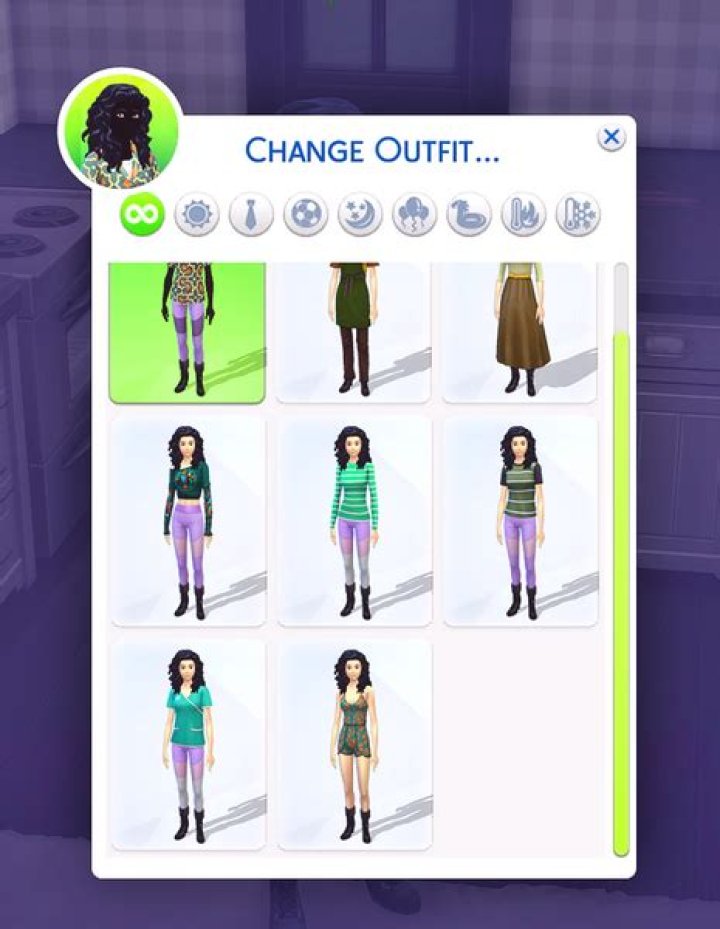The height and width of the screenshot is (929, 720).
Task: Switch to the everyday sun category
Action: coord(197,215)
